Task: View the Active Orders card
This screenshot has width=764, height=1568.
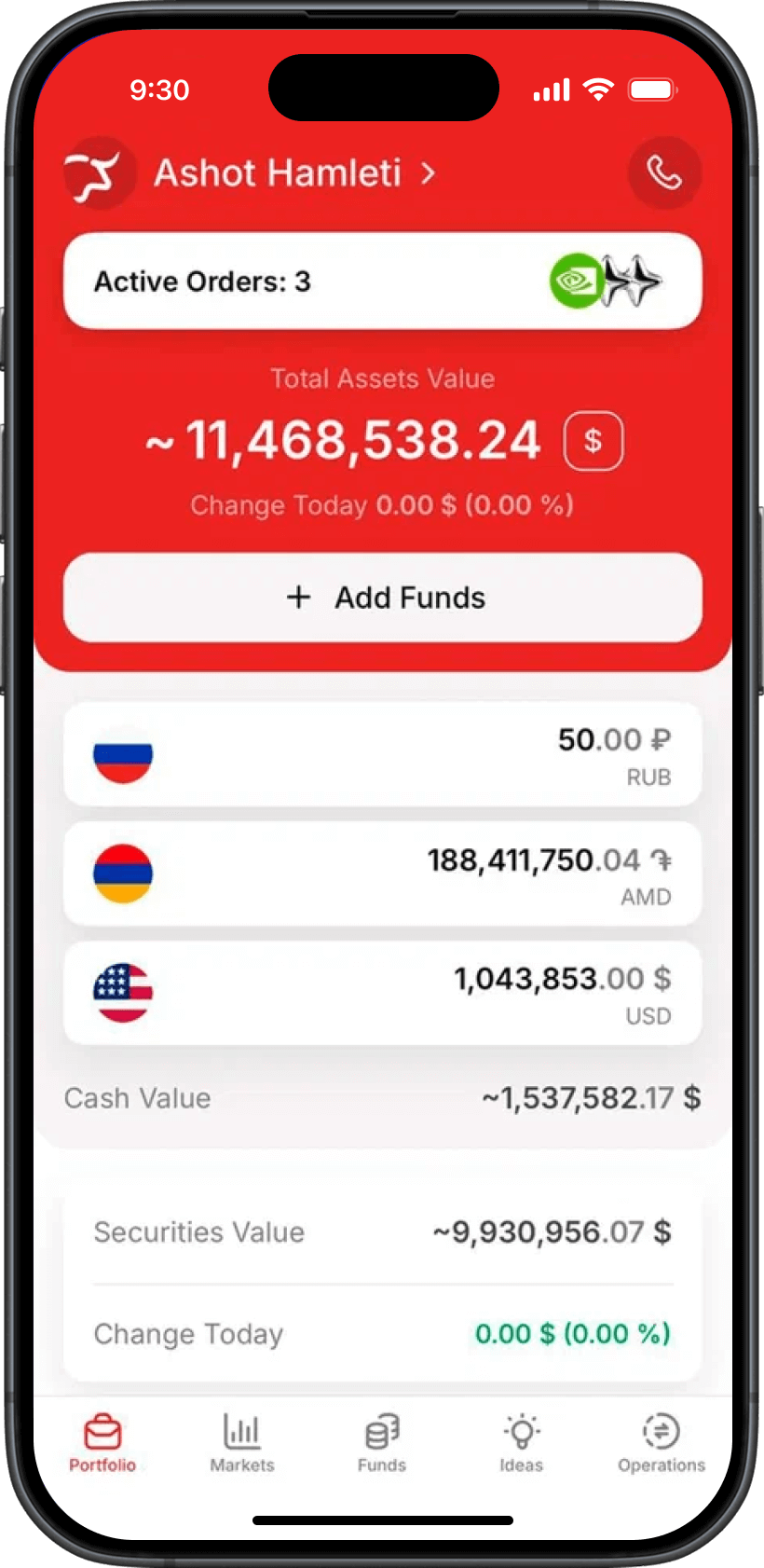Action: point(382,281)
